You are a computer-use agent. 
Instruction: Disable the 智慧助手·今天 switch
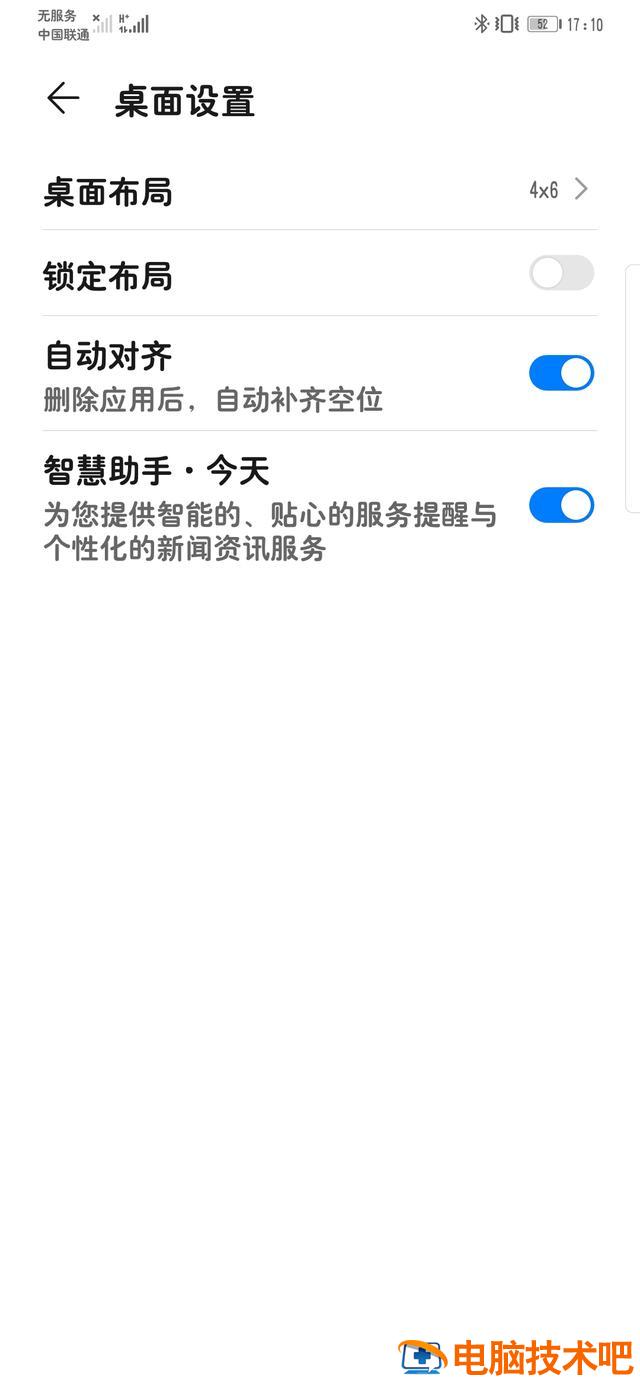pyautogui.click(x=561, y=505)
